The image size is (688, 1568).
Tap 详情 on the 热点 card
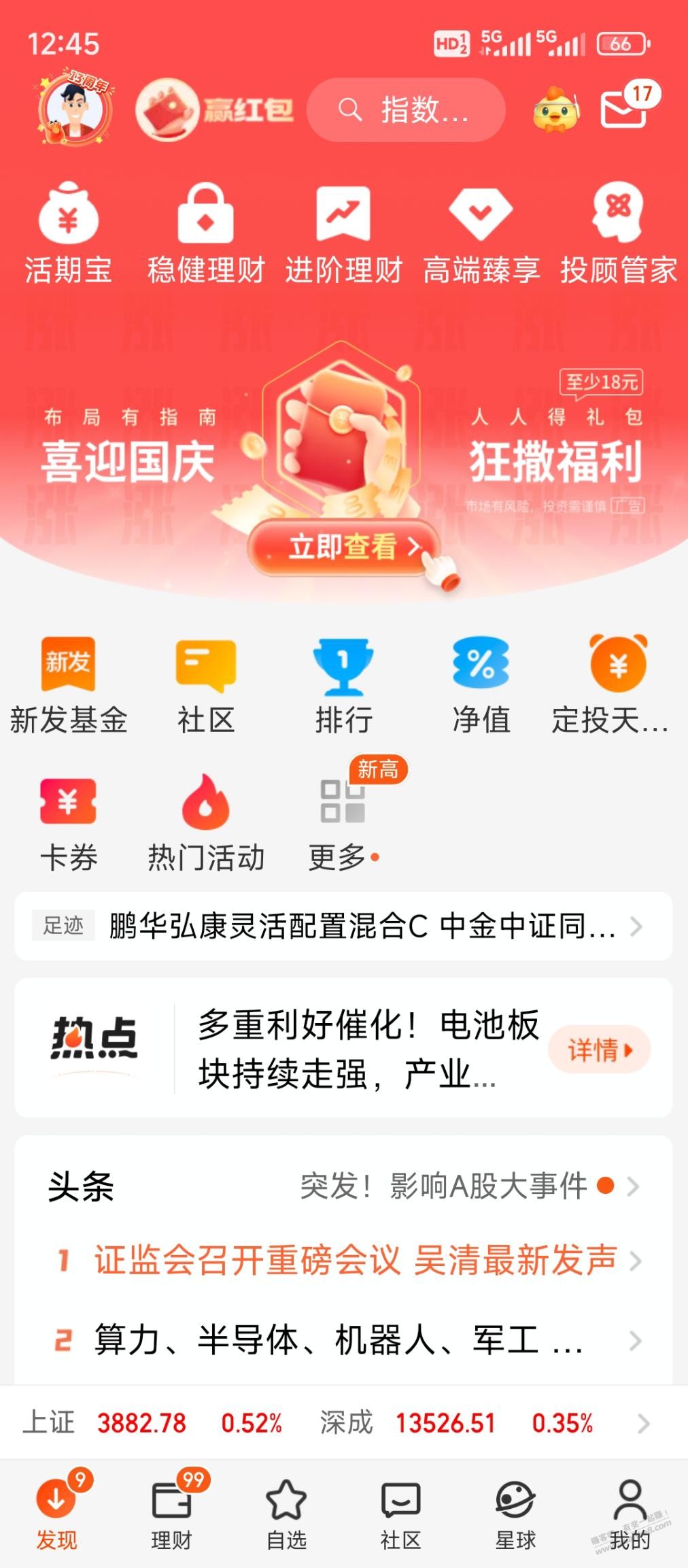click(599, 1050)
